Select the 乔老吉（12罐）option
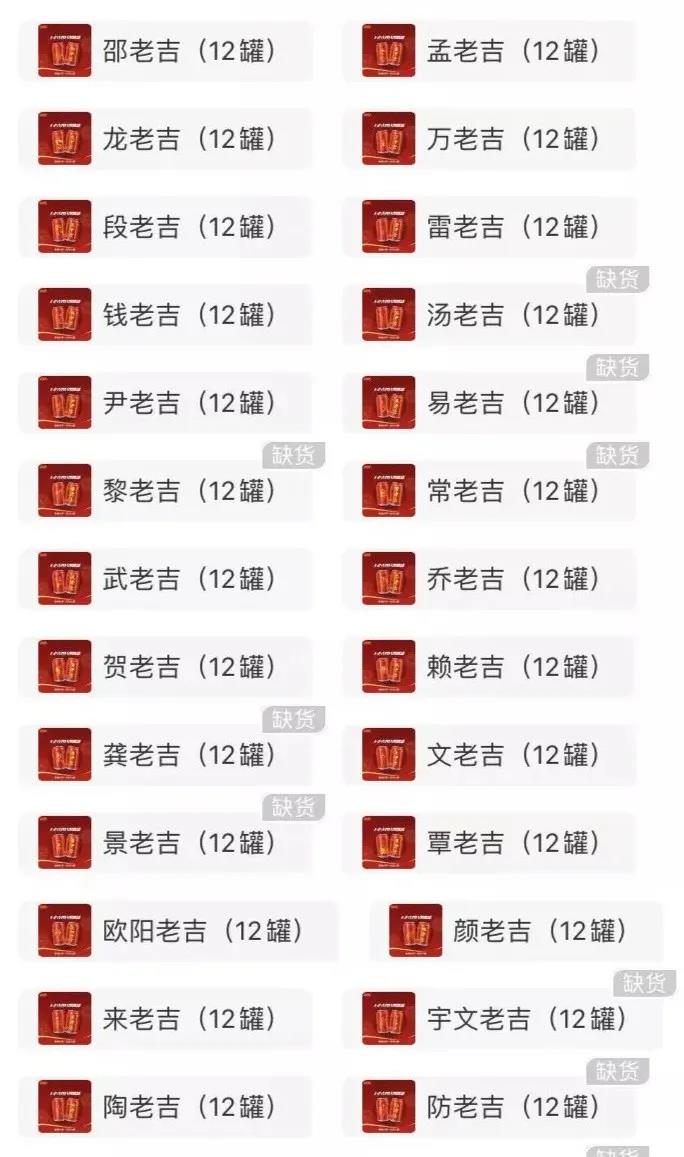Viewport: 684px width, 1157px height. (x=489, y=578)
